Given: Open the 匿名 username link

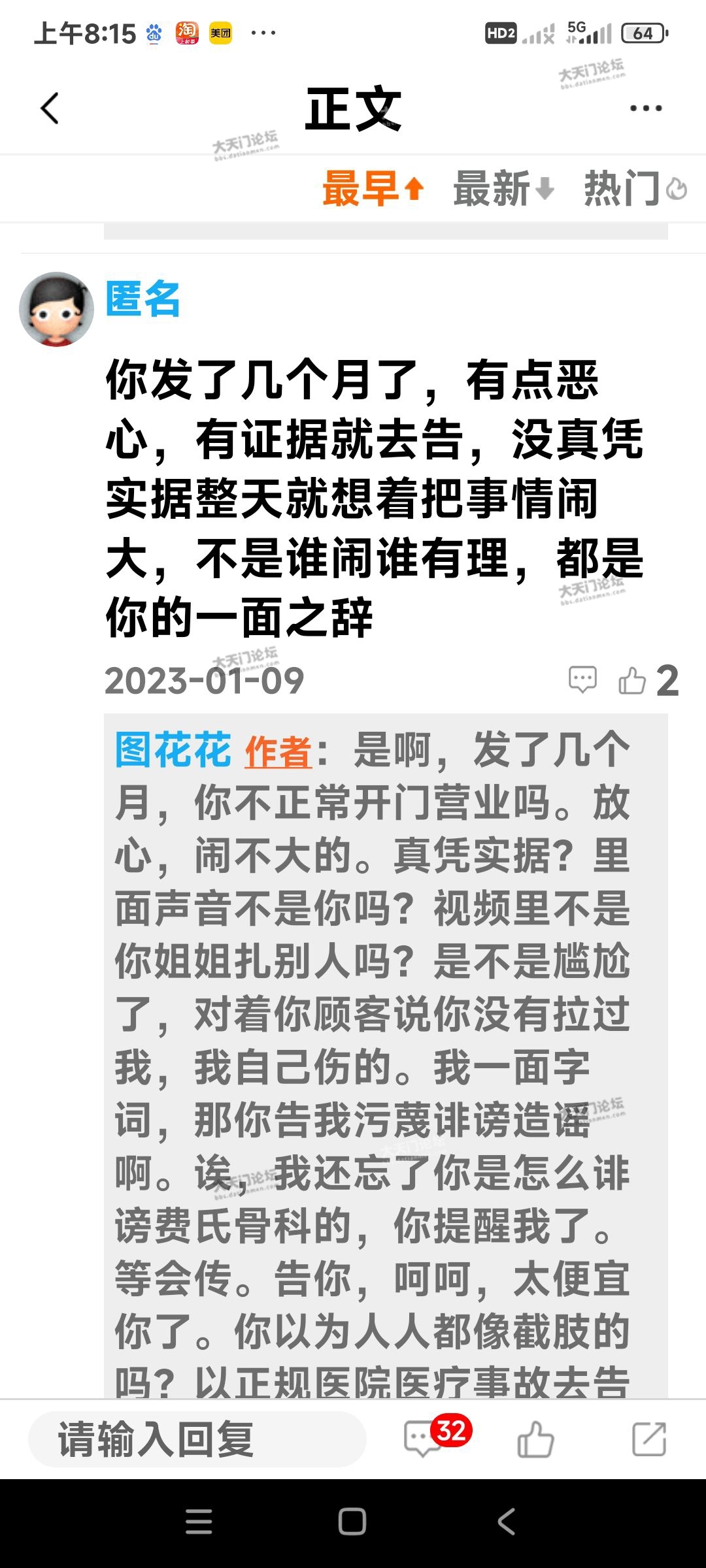Looking at the screenshot, I should (143, 299).
